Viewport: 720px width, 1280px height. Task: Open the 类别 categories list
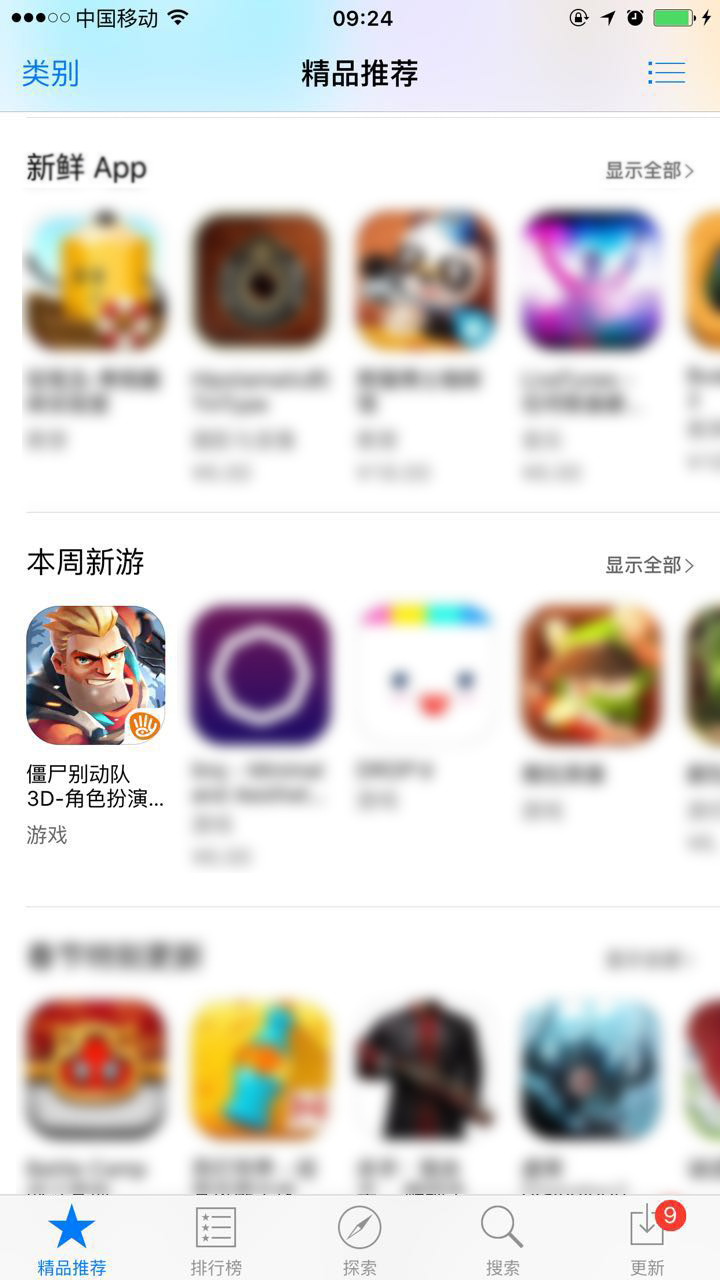pyautogui.click(x=50, y=73)
